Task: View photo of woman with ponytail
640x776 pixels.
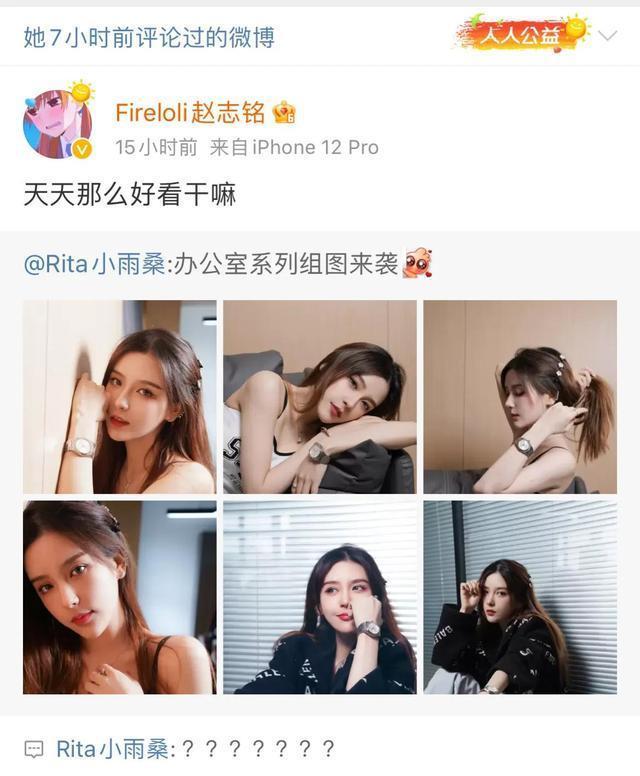Action: pos(520,397)
